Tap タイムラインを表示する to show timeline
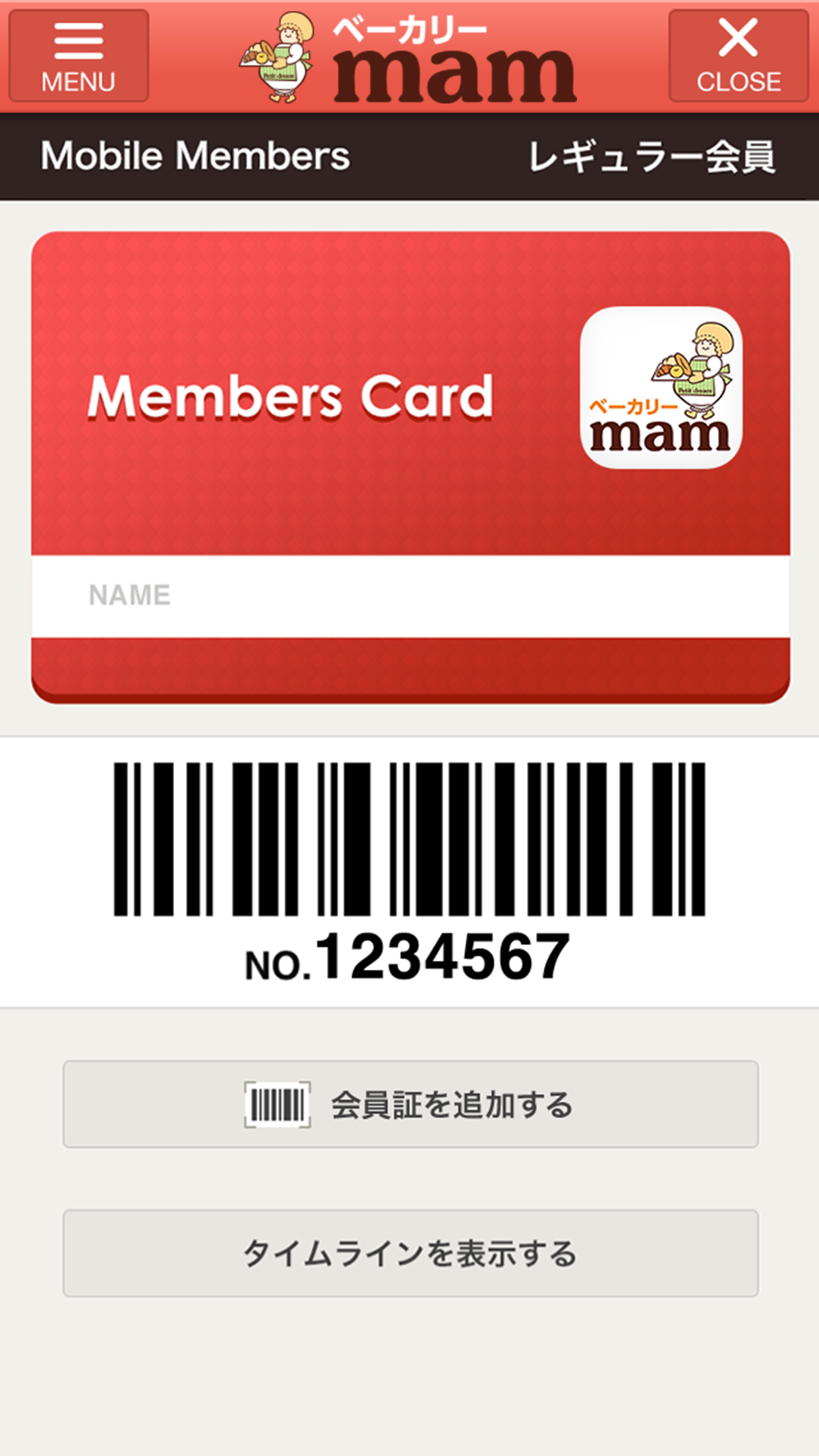 [410, 1254]
